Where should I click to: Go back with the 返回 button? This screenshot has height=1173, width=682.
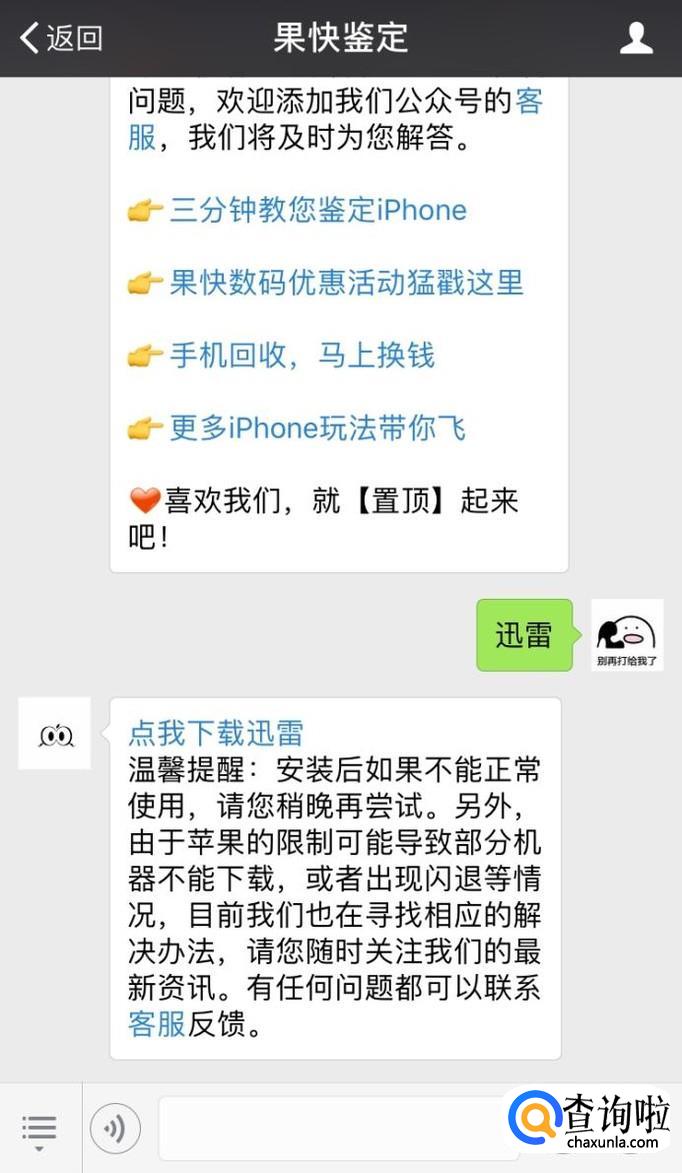(x=62, y=38)
